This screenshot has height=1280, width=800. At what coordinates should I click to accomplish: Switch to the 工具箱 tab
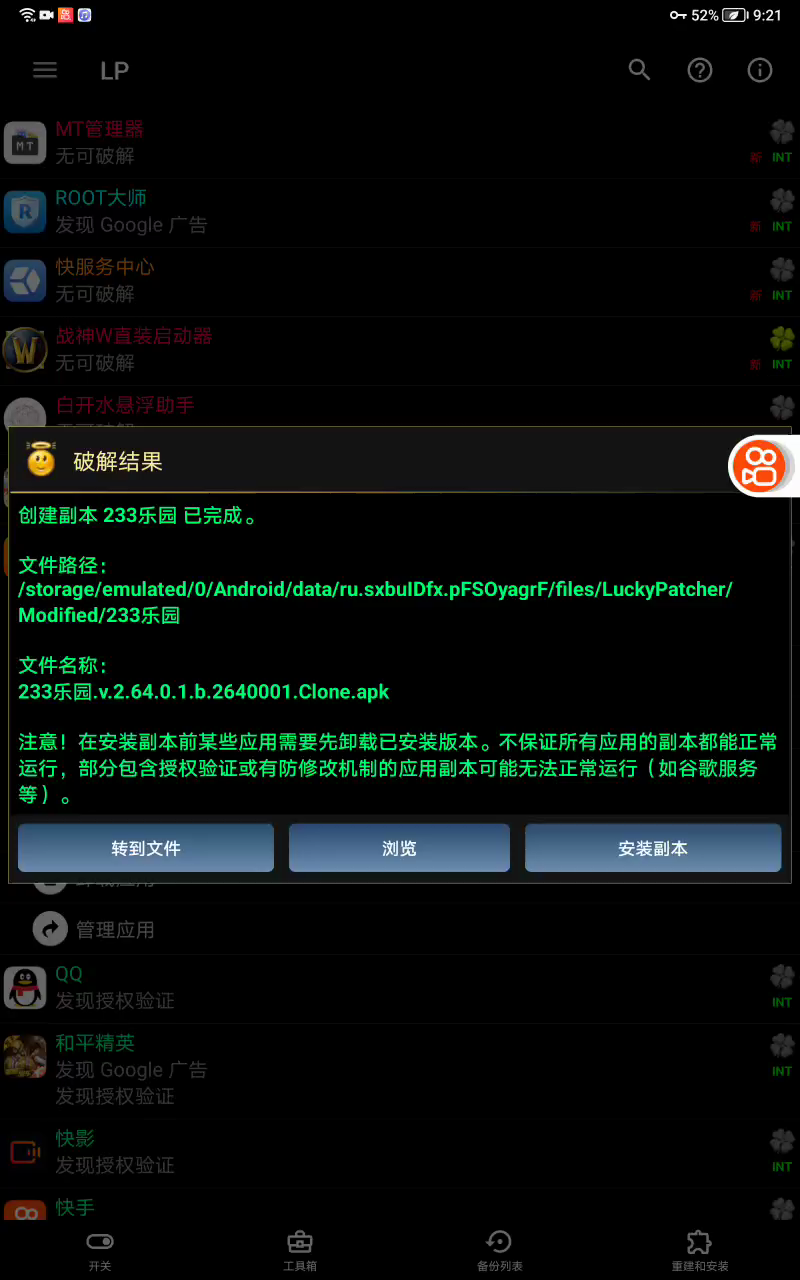(x=299, y=1250)
